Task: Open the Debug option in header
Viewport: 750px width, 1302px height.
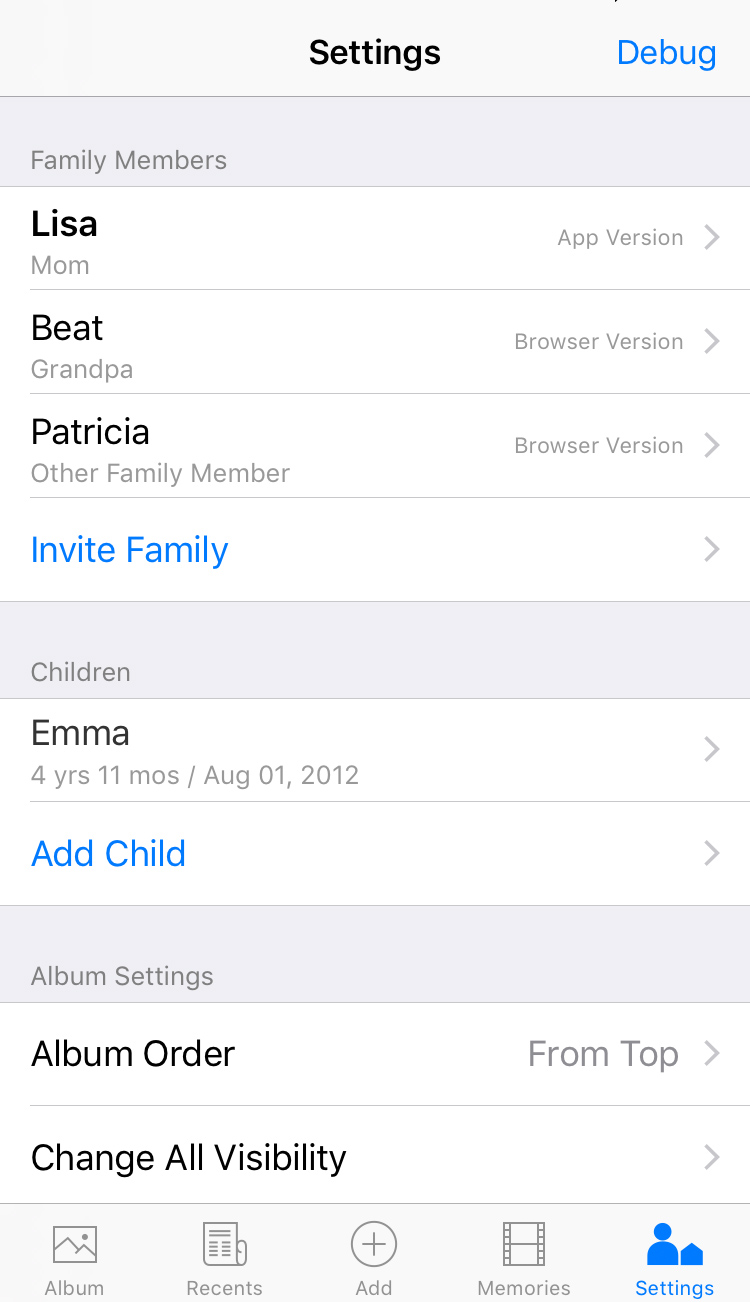Action: point(666,52)
